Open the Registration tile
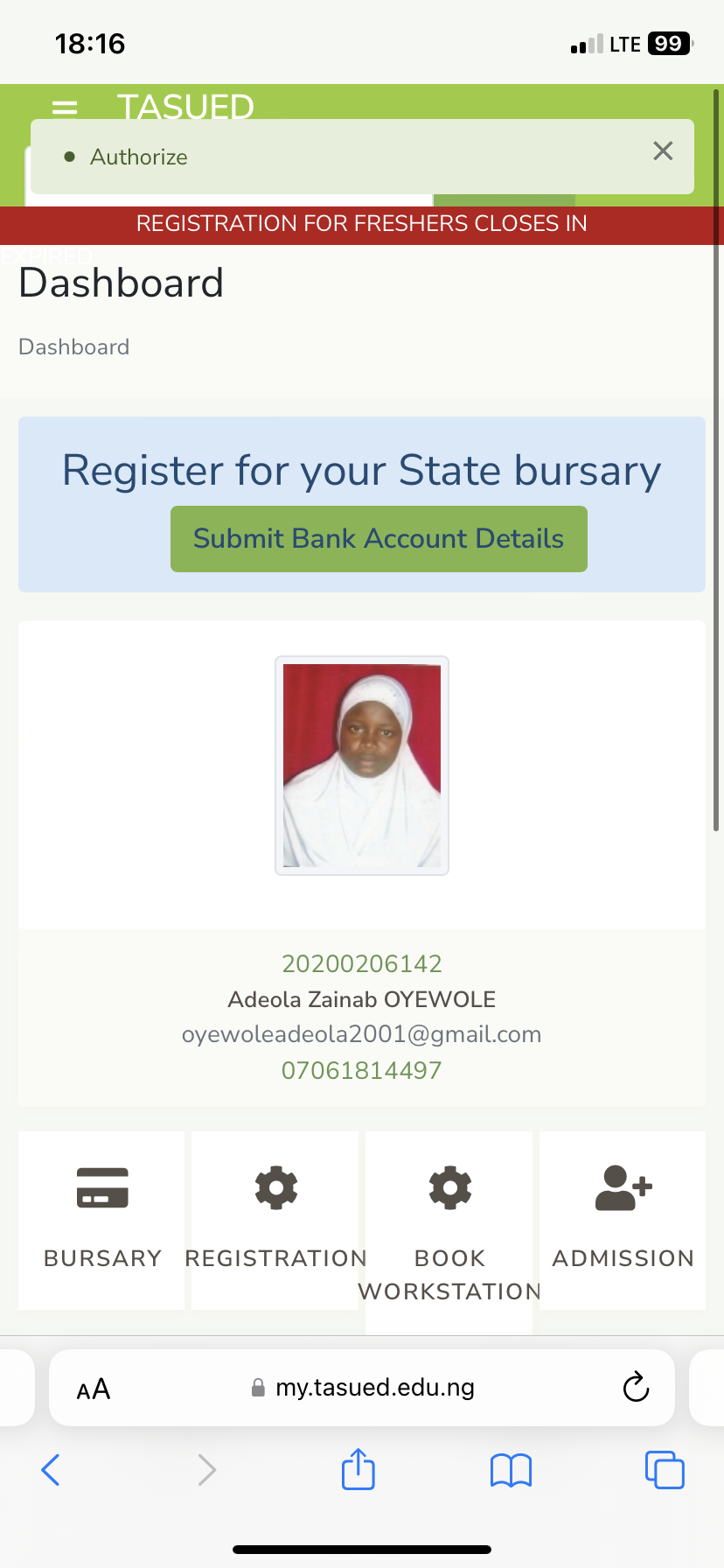The width and height of the screenshot is (724, 1568). (x=275, y=1220)
